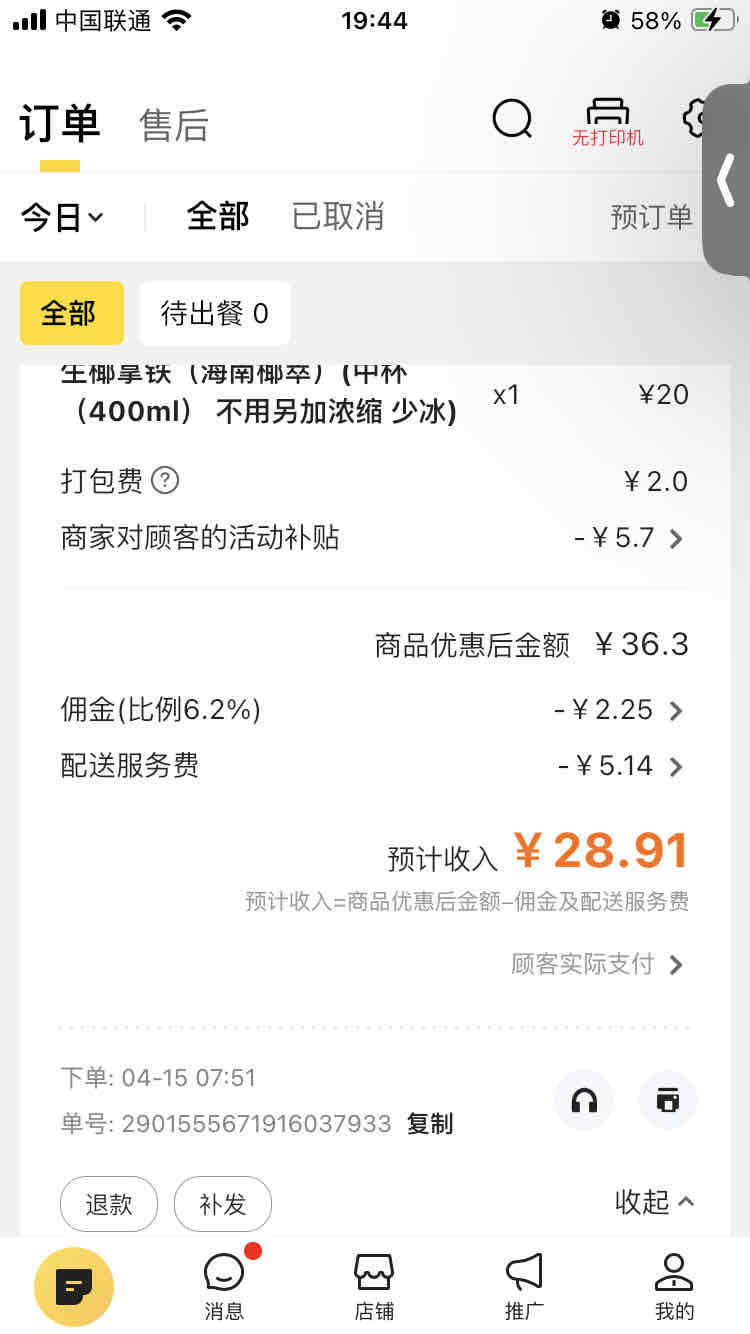The image size is (750, 1334).
Task: Tap the 补发 button
Action: [223, 1204]
